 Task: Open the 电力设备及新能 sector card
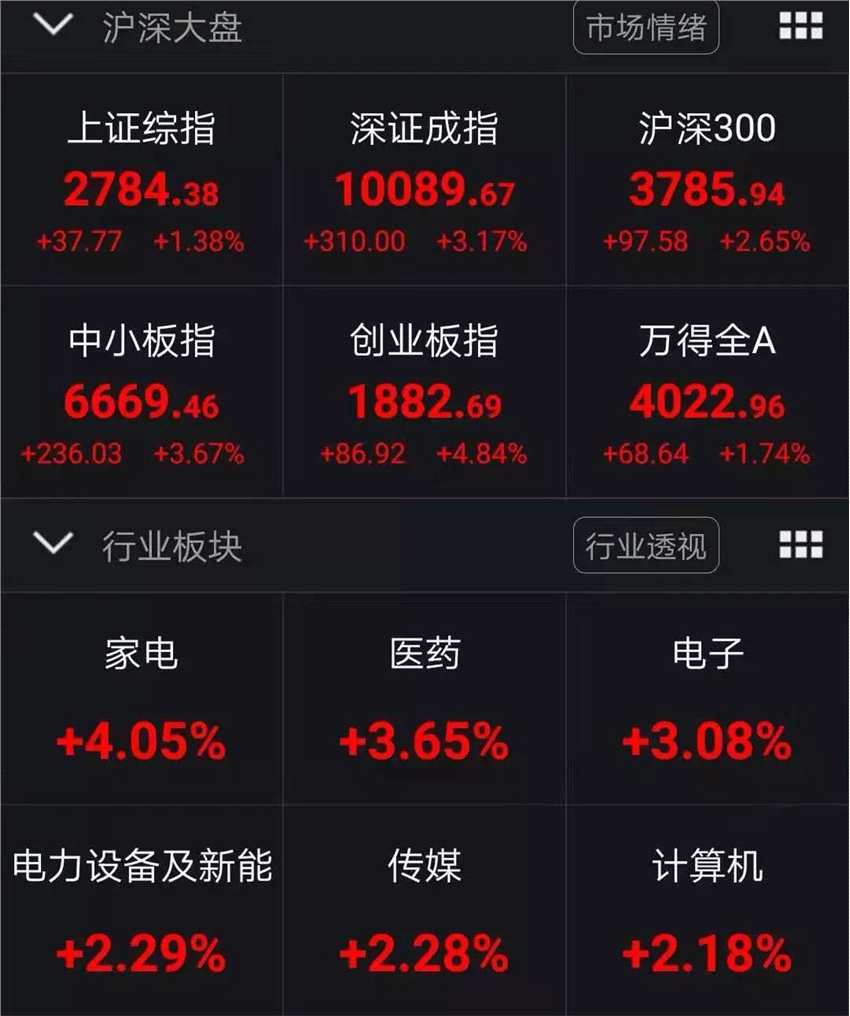pos(141,912)
